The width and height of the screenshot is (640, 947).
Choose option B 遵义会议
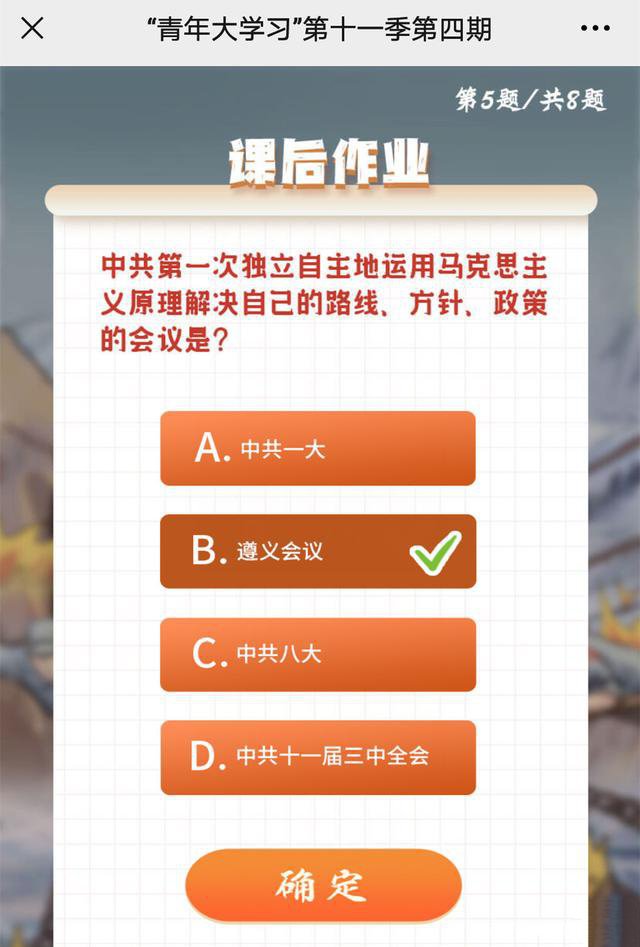[317, 551]
